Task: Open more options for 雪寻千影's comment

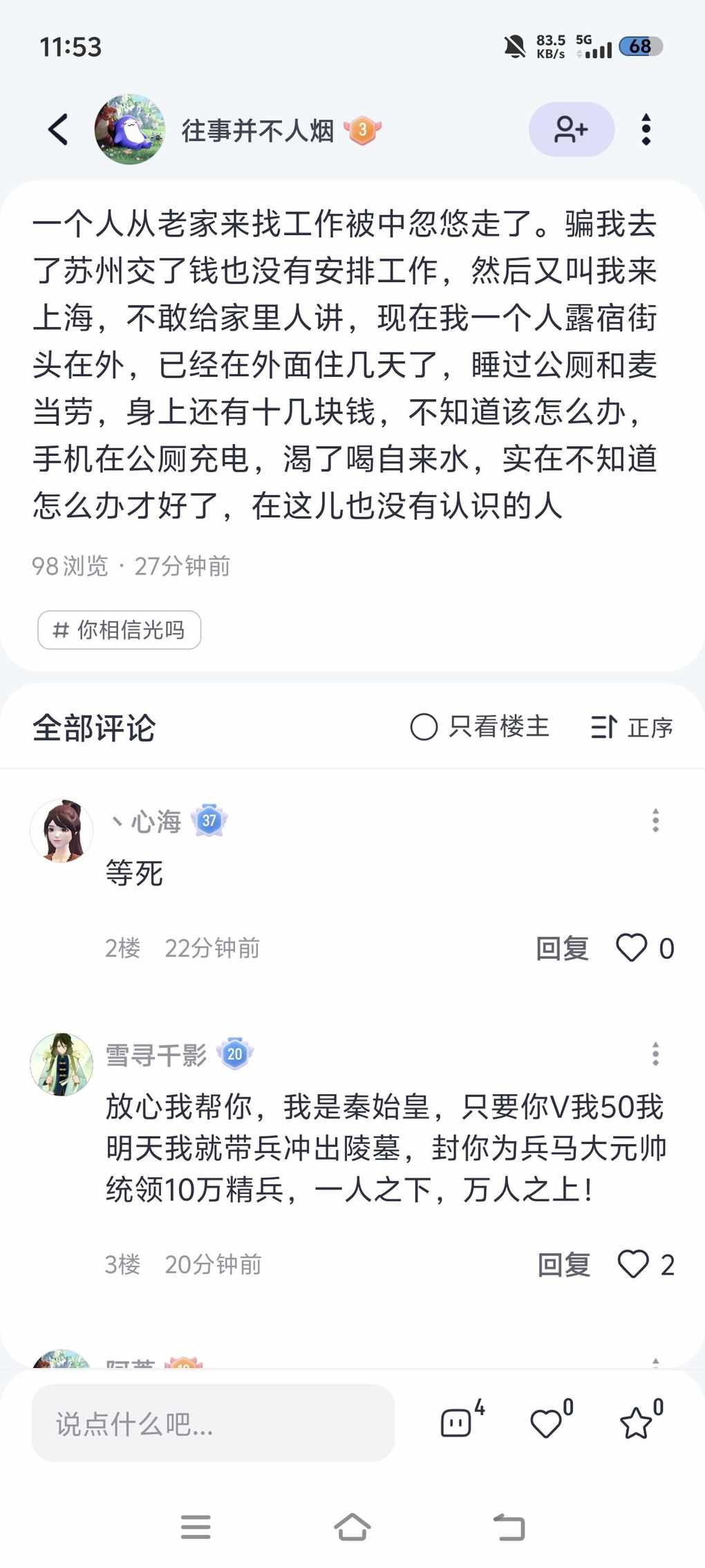Action: [655, 1054]
